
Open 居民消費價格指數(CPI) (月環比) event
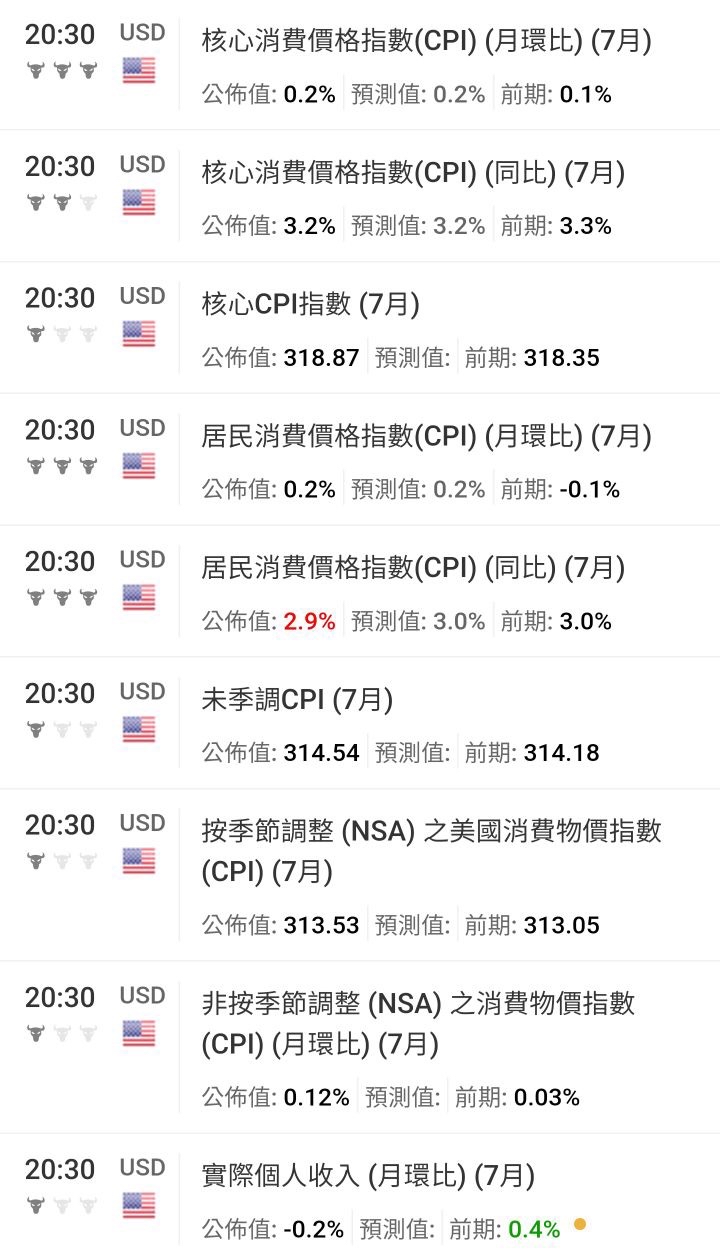coord(426,437)
